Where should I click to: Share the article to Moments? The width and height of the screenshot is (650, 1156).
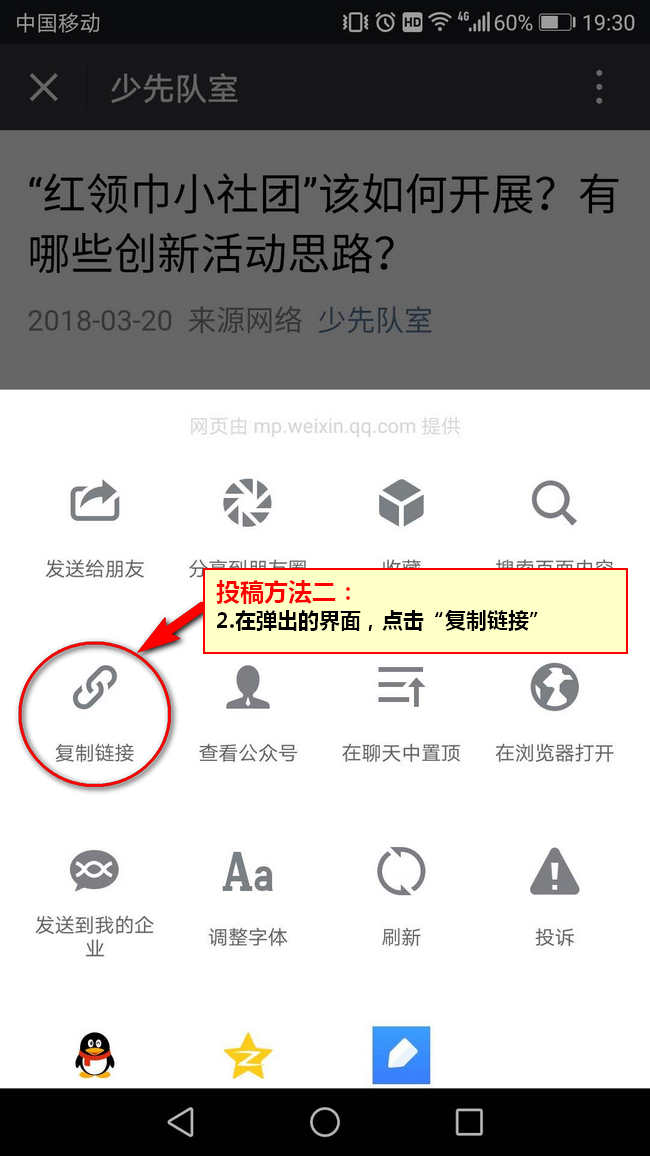tap(247, 503)
